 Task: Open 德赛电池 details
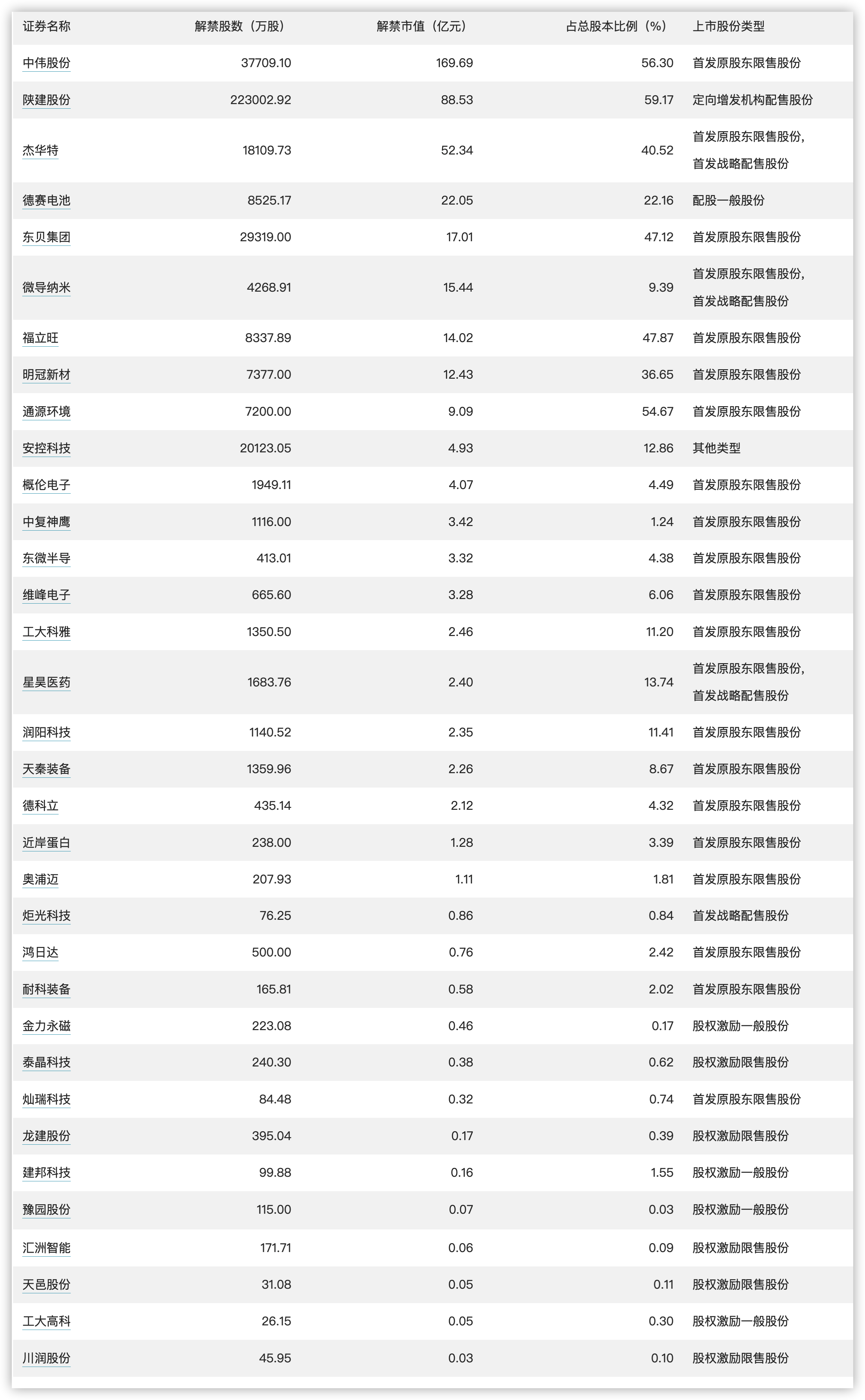46,200
